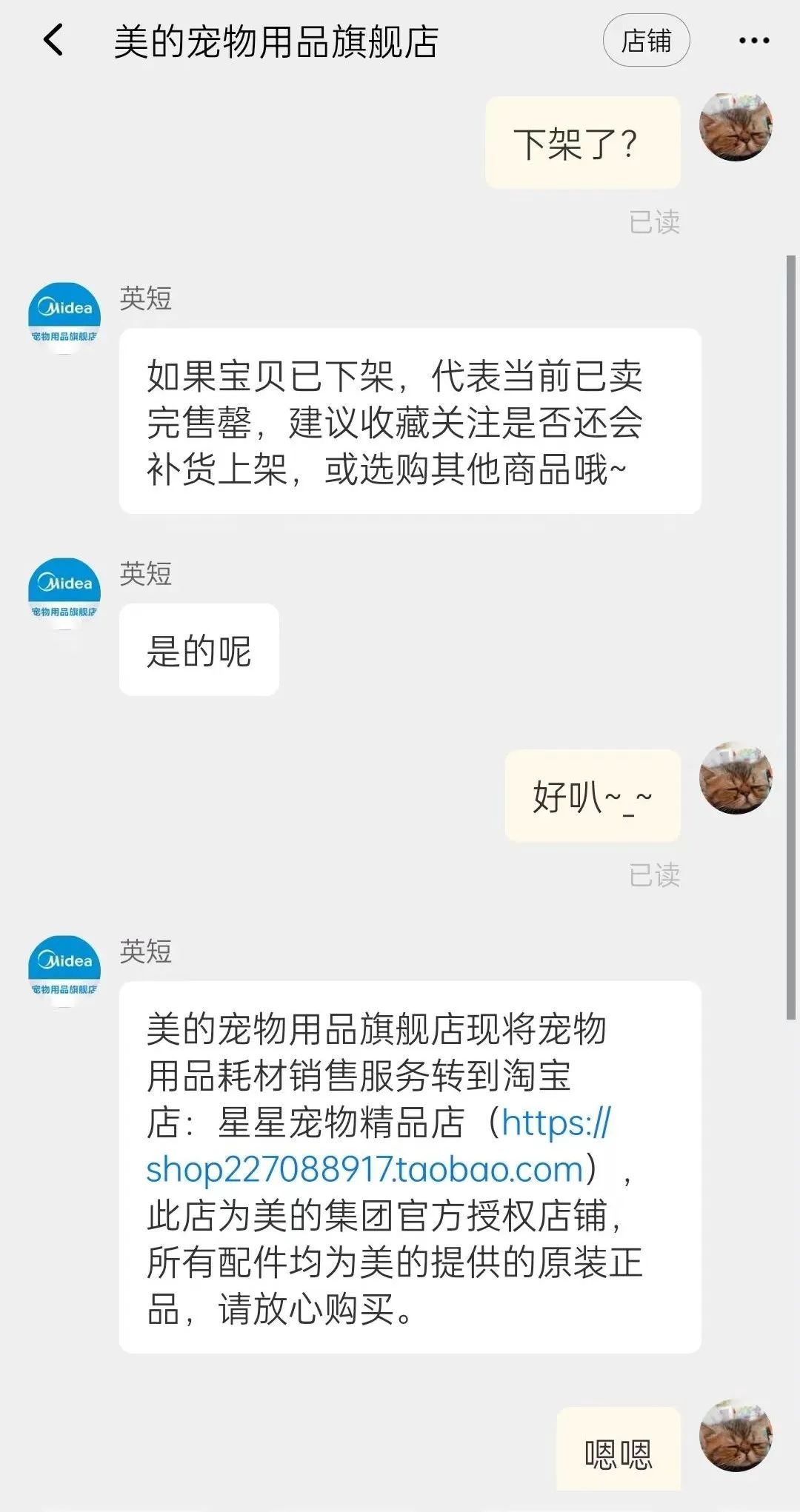This screenshot has width=800, height=1512.
Task: Tap the Midea avatar beside 是的呢
Action: point(64,594)
